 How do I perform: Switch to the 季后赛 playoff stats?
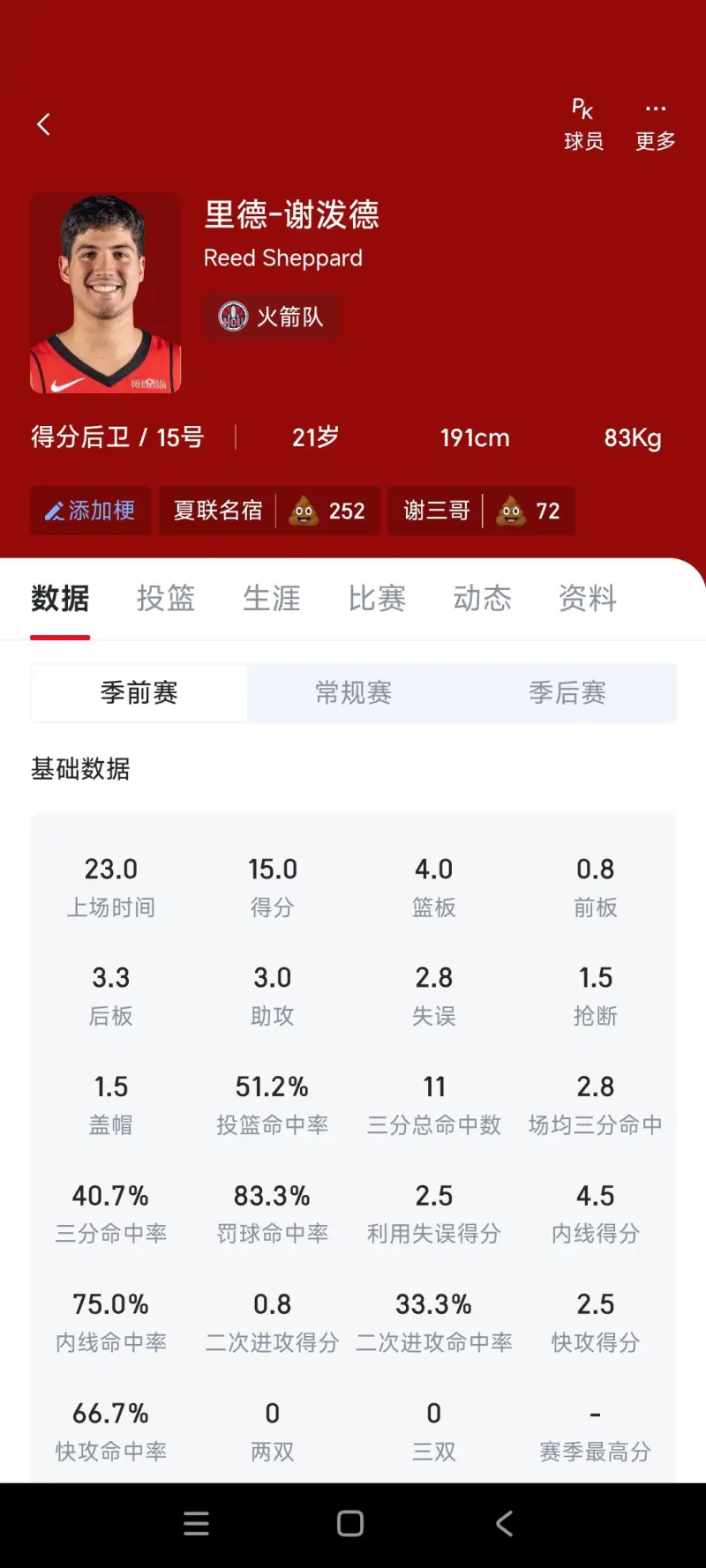coord(567,693)
